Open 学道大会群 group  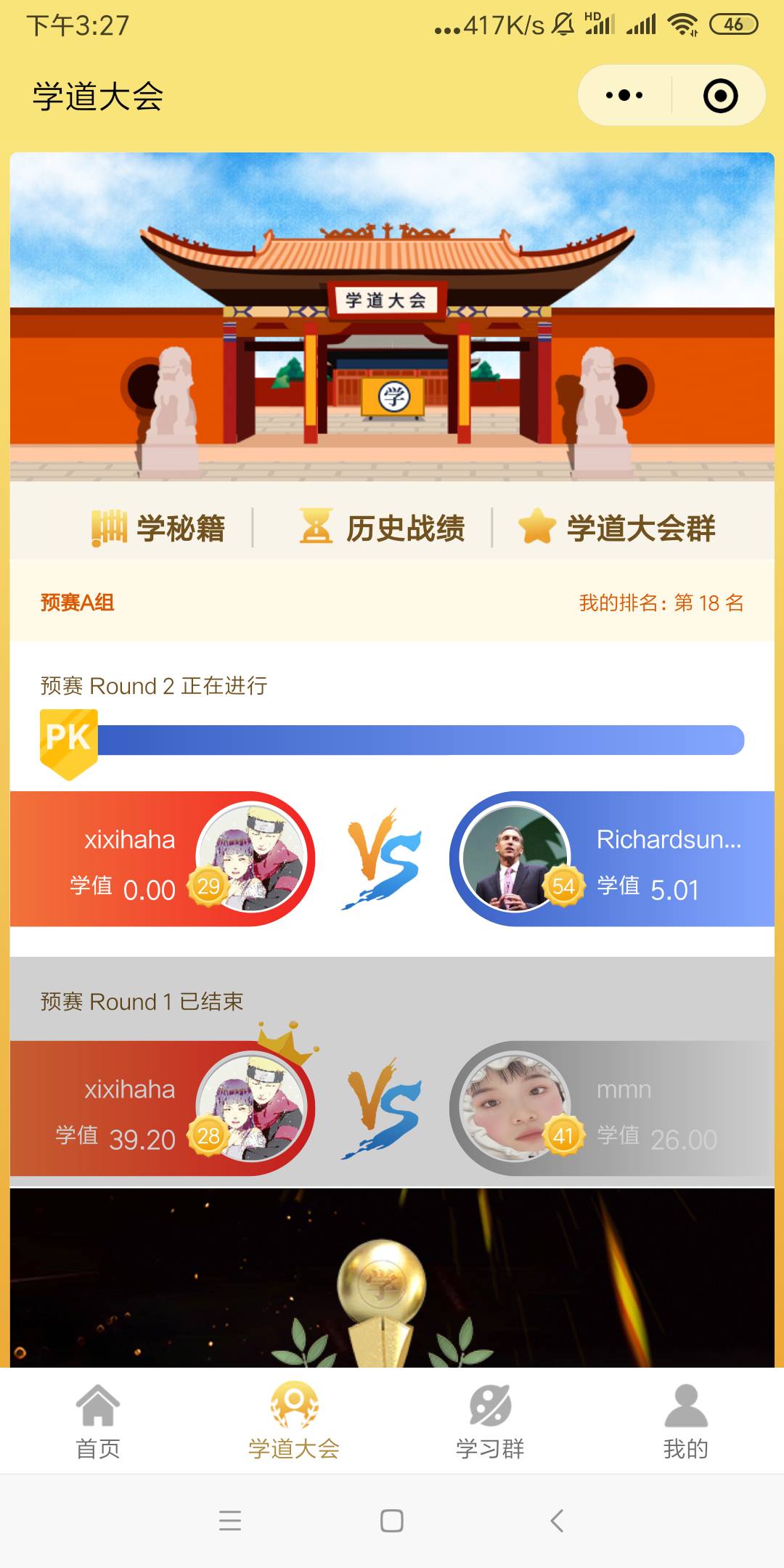tap(617, 528)
